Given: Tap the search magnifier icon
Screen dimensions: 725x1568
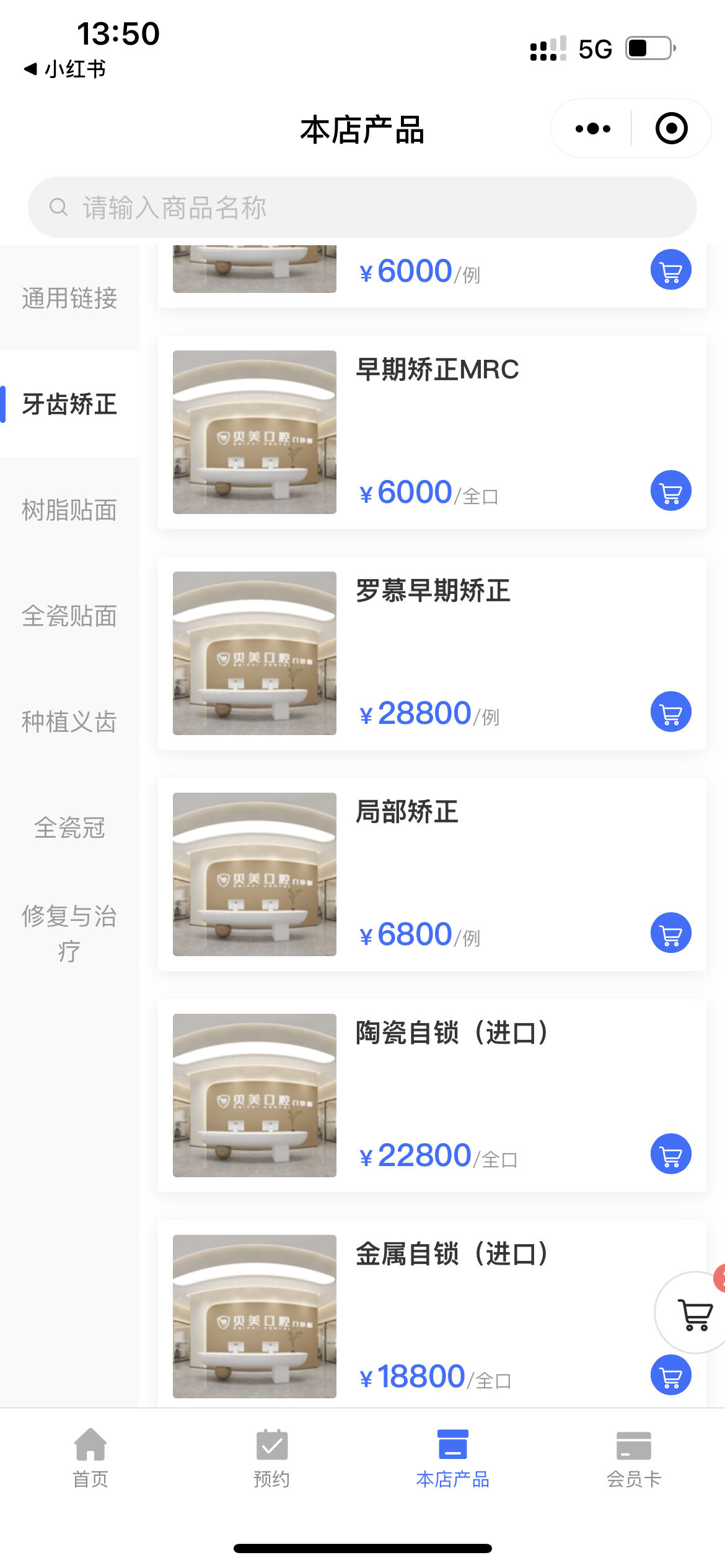Looking at the screenshot, I should [59, 206].
